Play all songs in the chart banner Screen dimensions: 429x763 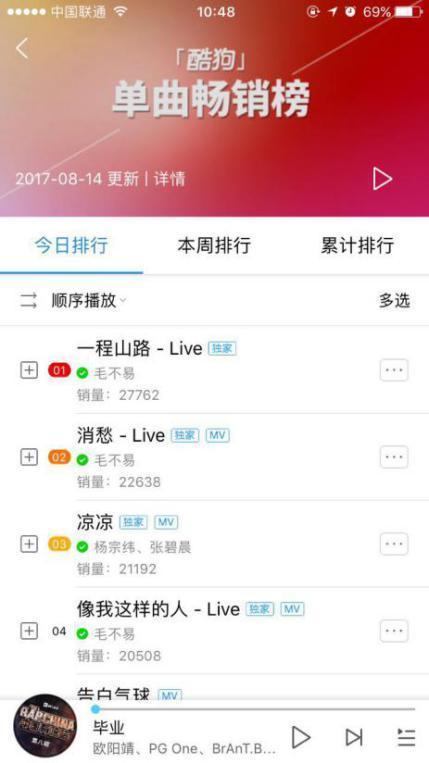click(x=382, y=179)
